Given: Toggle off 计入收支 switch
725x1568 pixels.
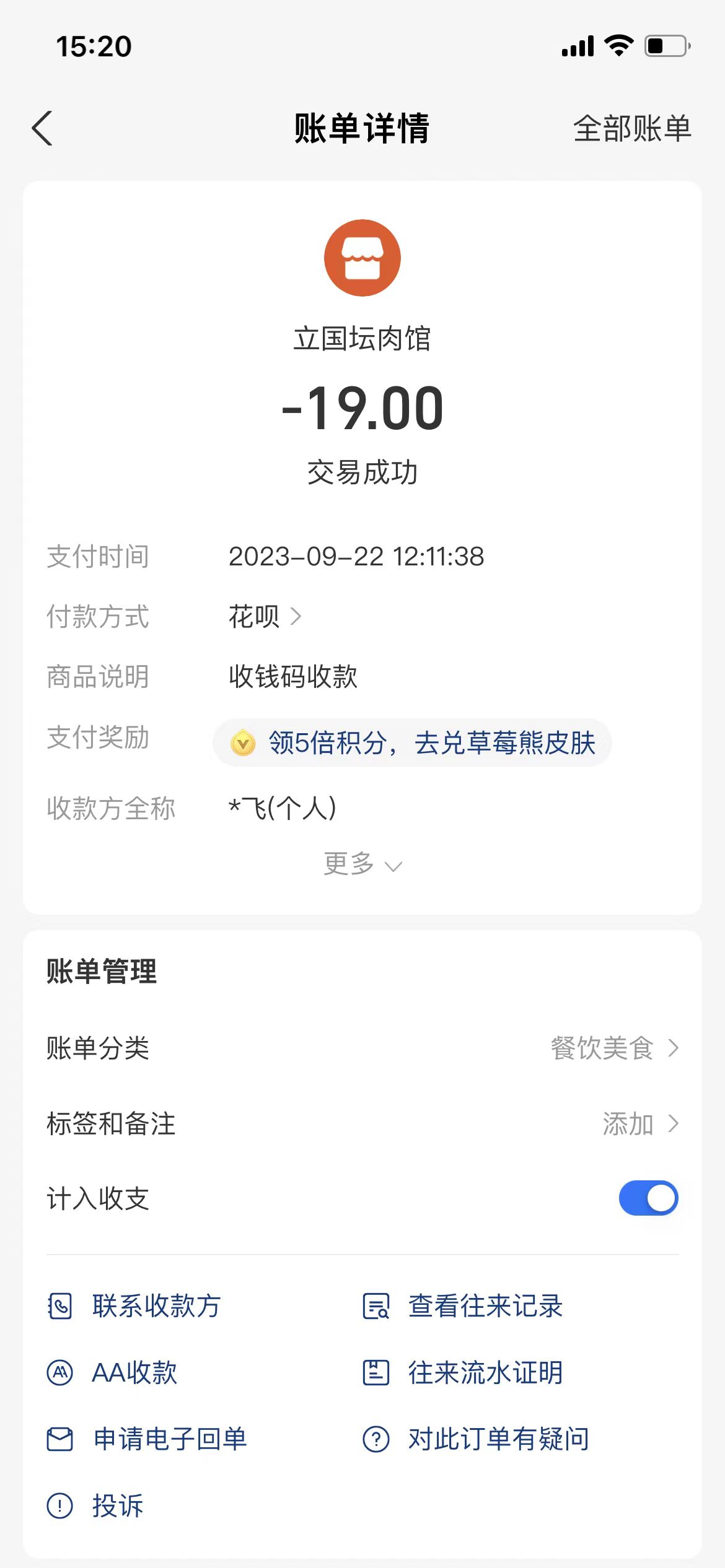Looking at the screenshot, I should 648,1198.
